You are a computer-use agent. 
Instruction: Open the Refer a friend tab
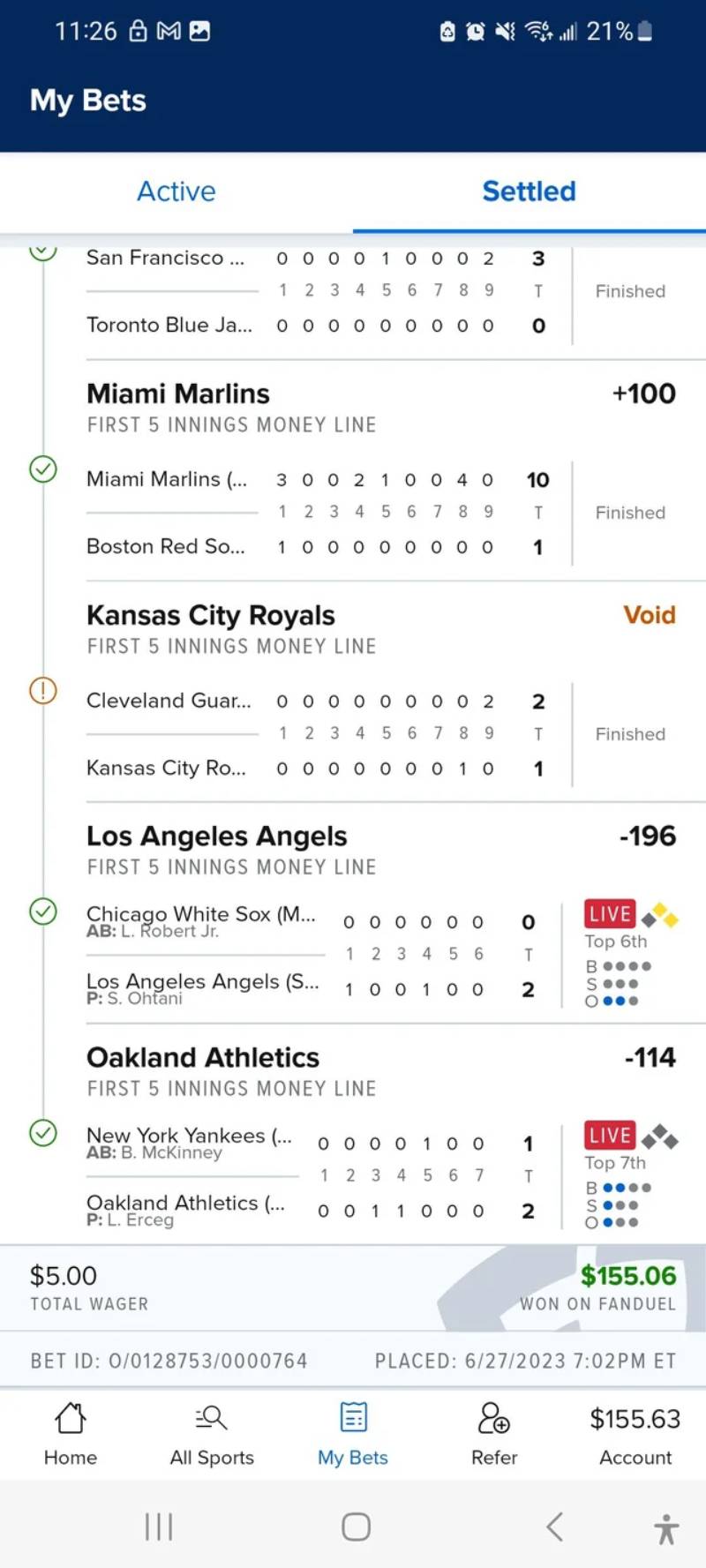[x=494, y=1435]
